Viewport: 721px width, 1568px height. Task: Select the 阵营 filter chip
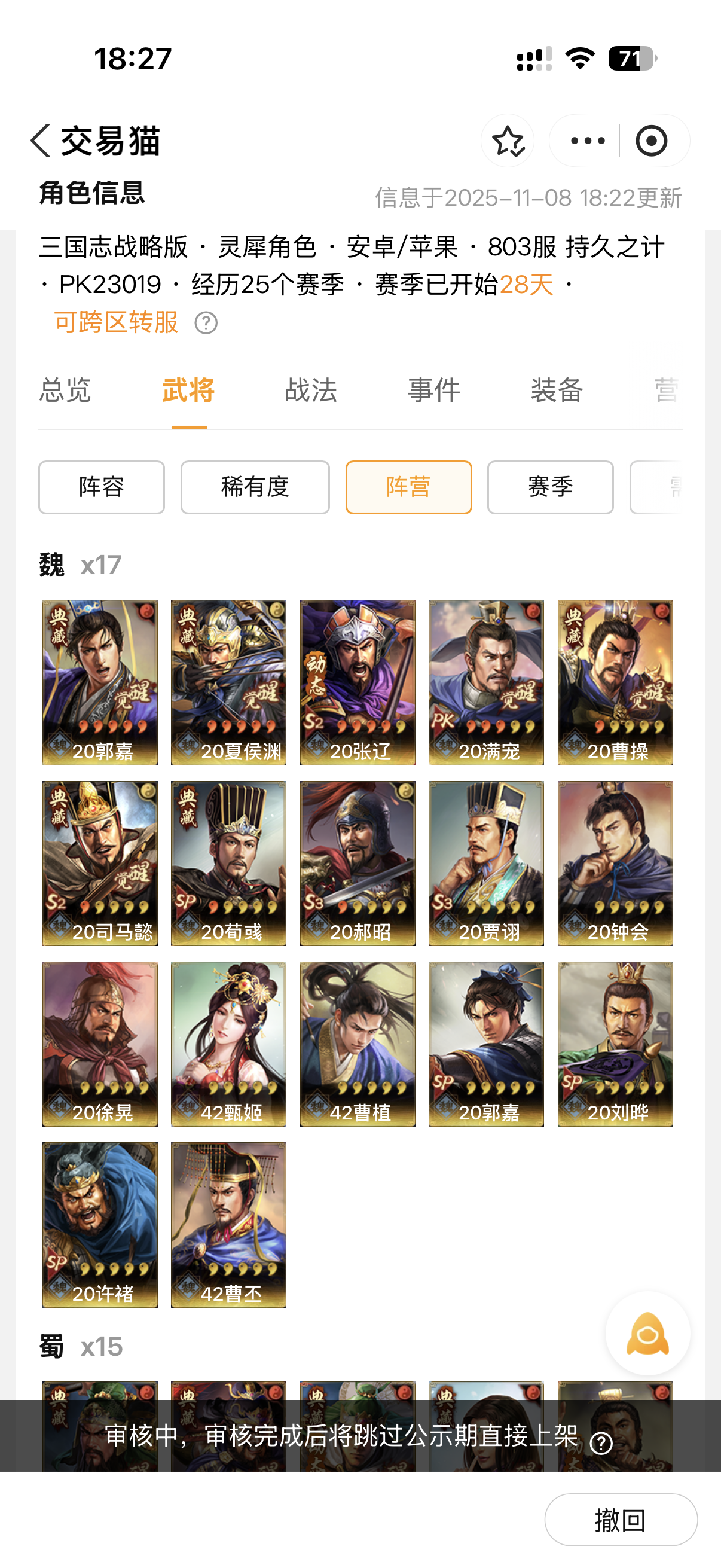(x=408, y=487)
